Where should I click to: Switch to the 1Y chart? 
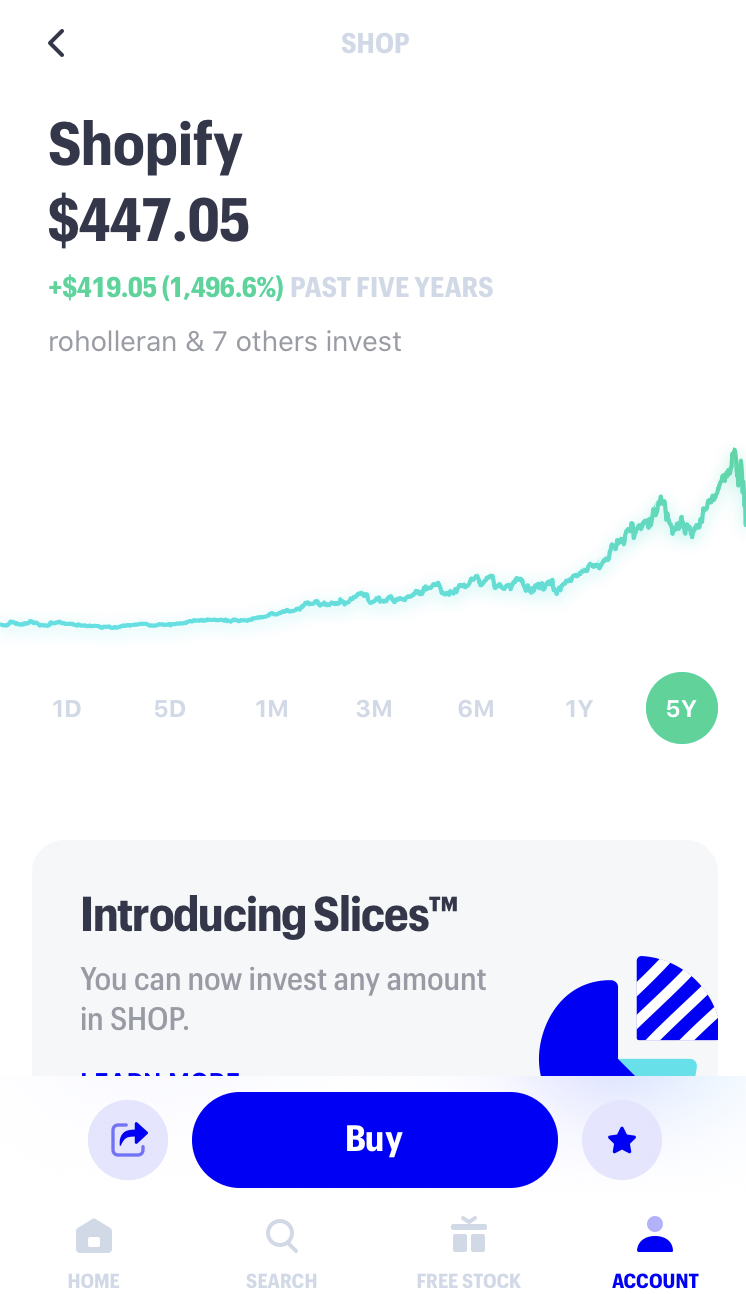579,709
